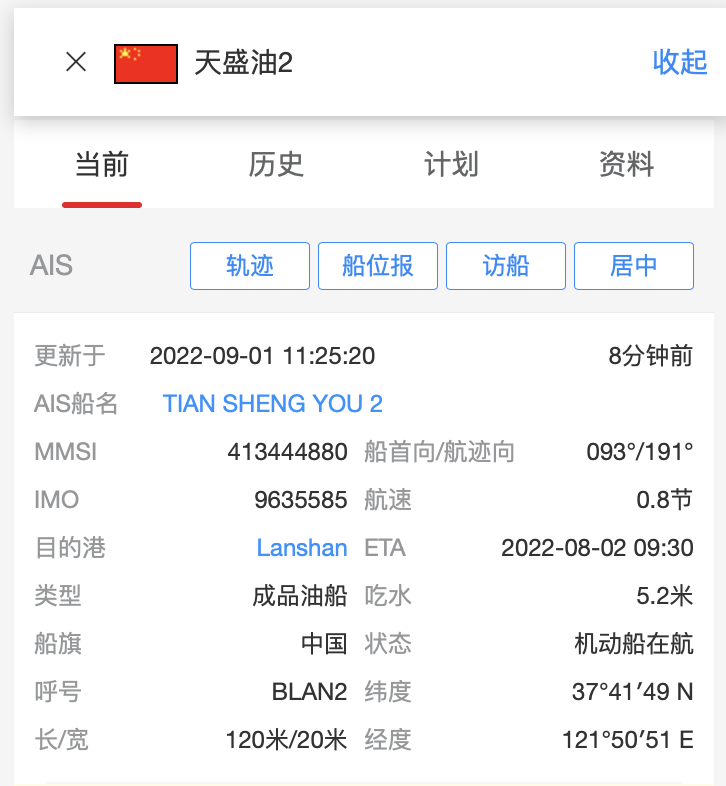Click the 访船 (Visit Ship) button
The image size is (726, 786).
505,265
